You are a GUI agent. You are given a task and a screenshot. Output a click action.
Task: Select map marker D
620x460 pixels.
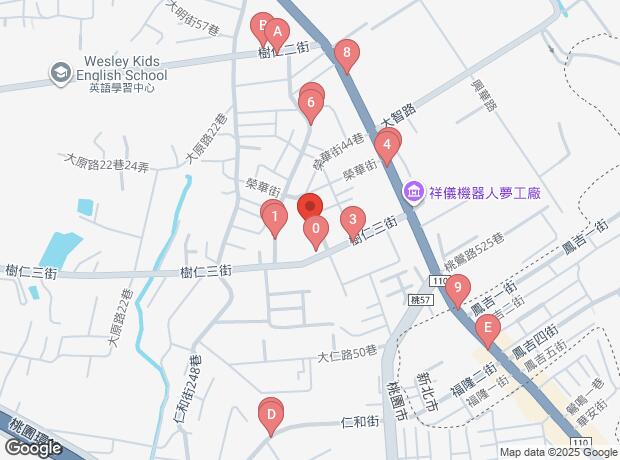point(270,412)
